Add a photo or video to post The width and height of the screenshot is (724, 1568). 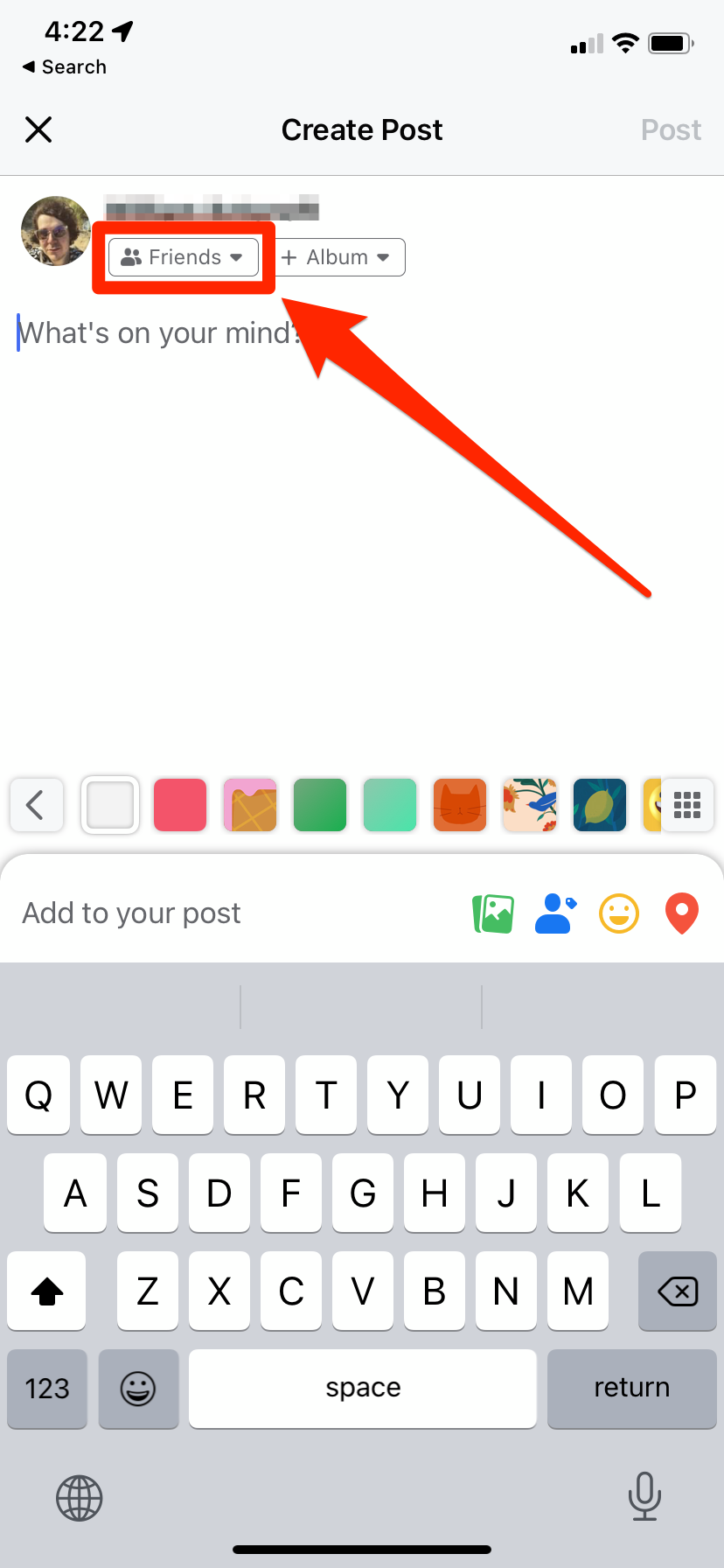[x=493, y=913]
